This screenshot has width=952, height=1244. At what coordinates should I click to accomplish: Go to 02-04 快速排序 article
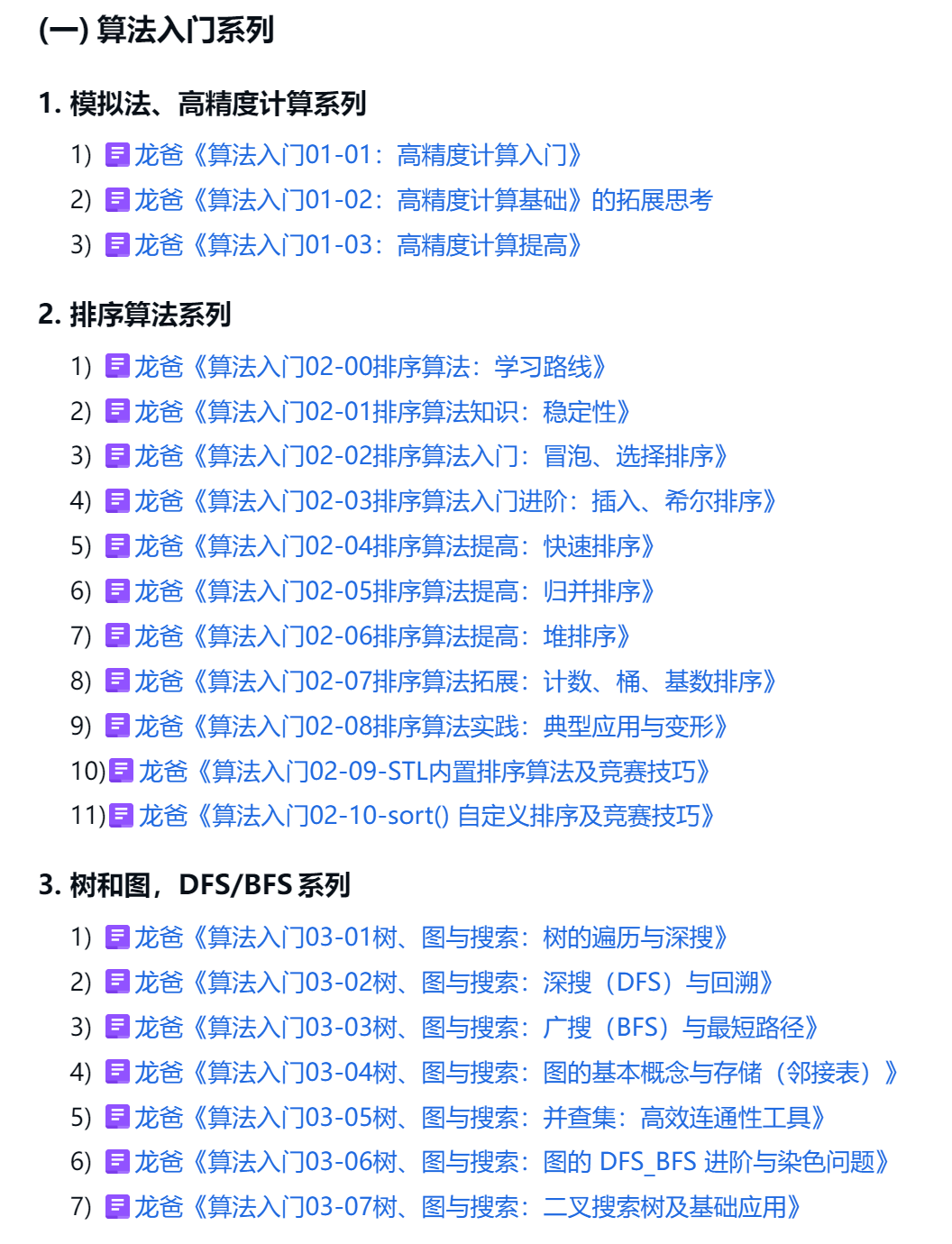394,546
